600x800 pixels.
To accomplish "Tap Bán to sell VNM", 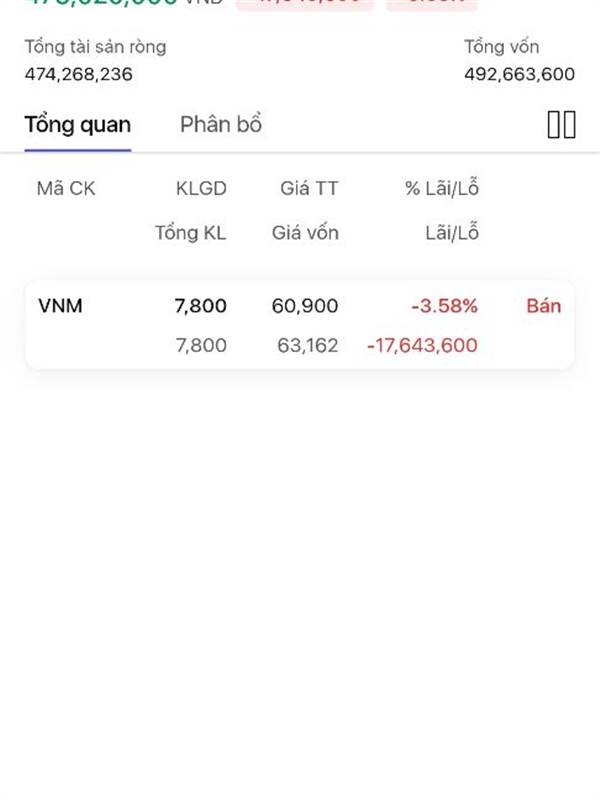I will click(x=544, y=306).
